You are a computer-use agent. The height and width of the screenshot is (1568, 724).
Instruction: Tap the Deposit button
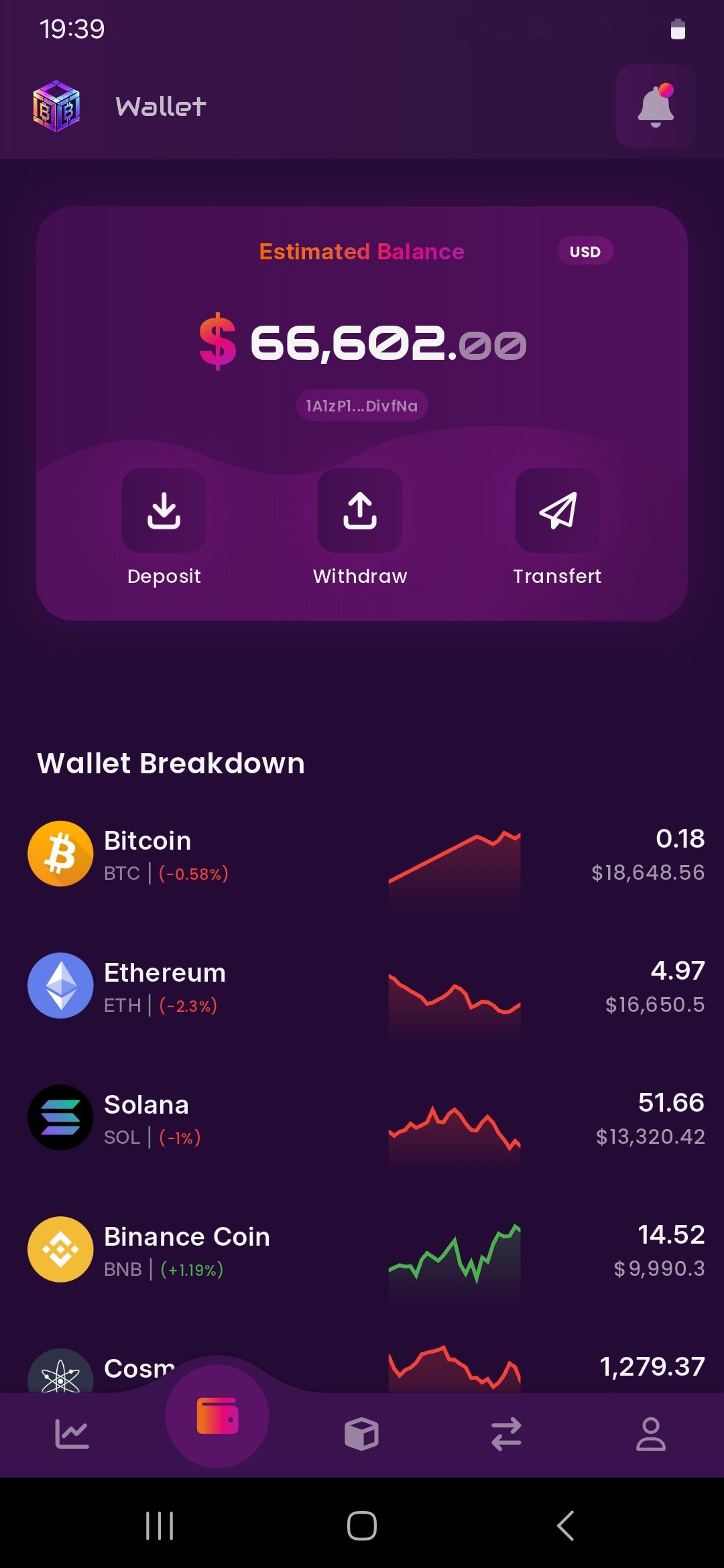pyautogui.click(x=164, y=511)
